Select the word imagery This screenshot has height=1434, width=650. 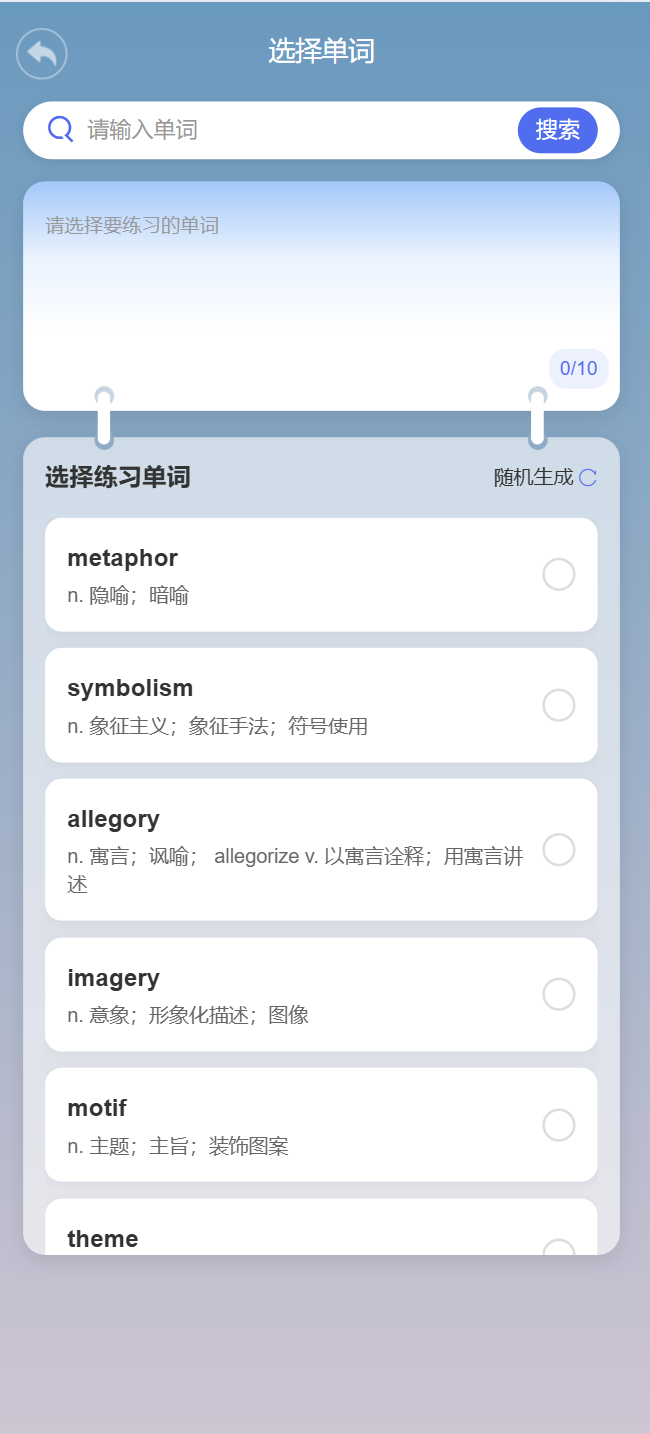click(x=558, y=994)
